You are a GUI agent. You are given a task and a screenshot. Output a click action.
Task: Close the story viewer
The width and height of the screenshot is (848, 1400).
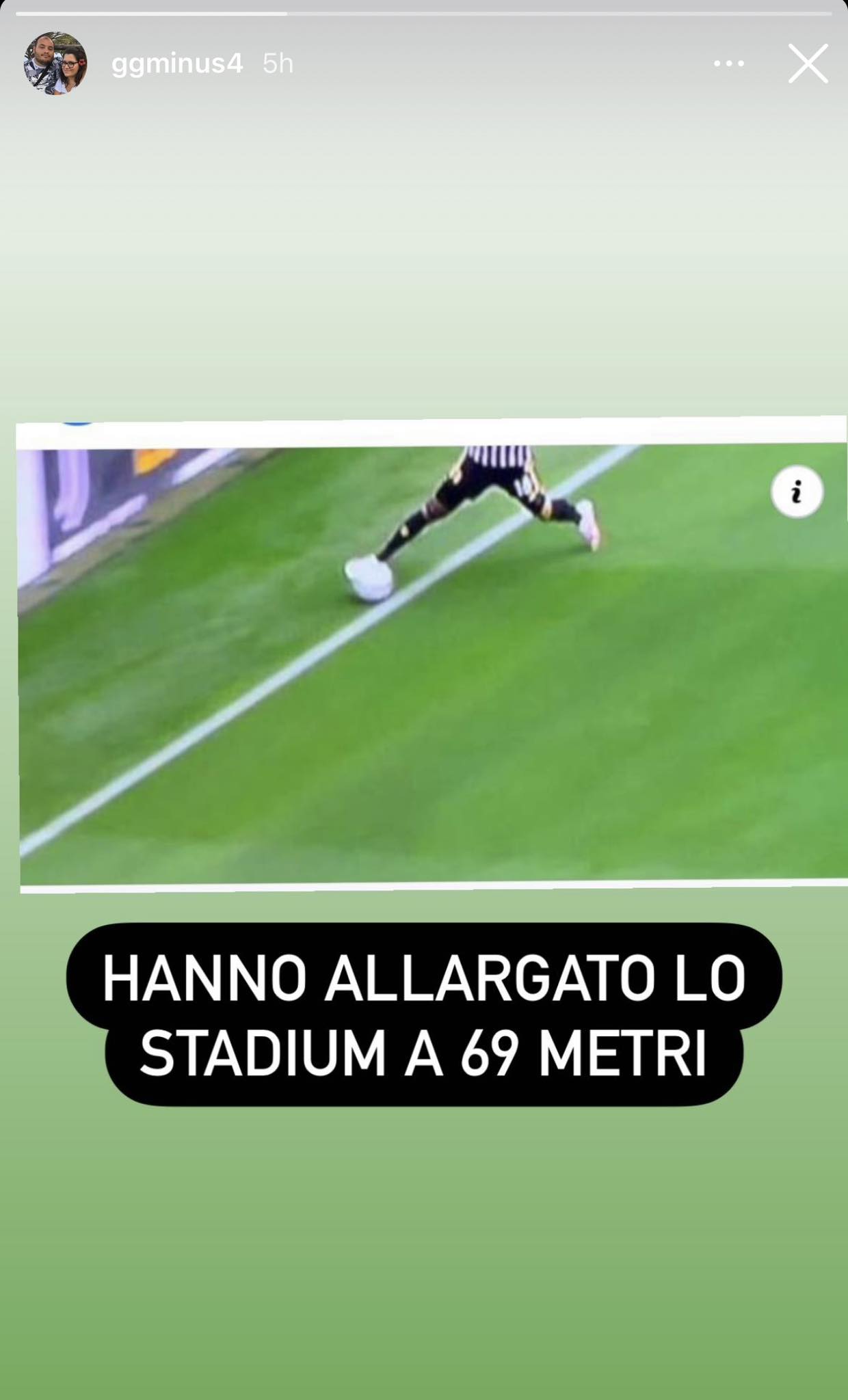coord(808,64)
